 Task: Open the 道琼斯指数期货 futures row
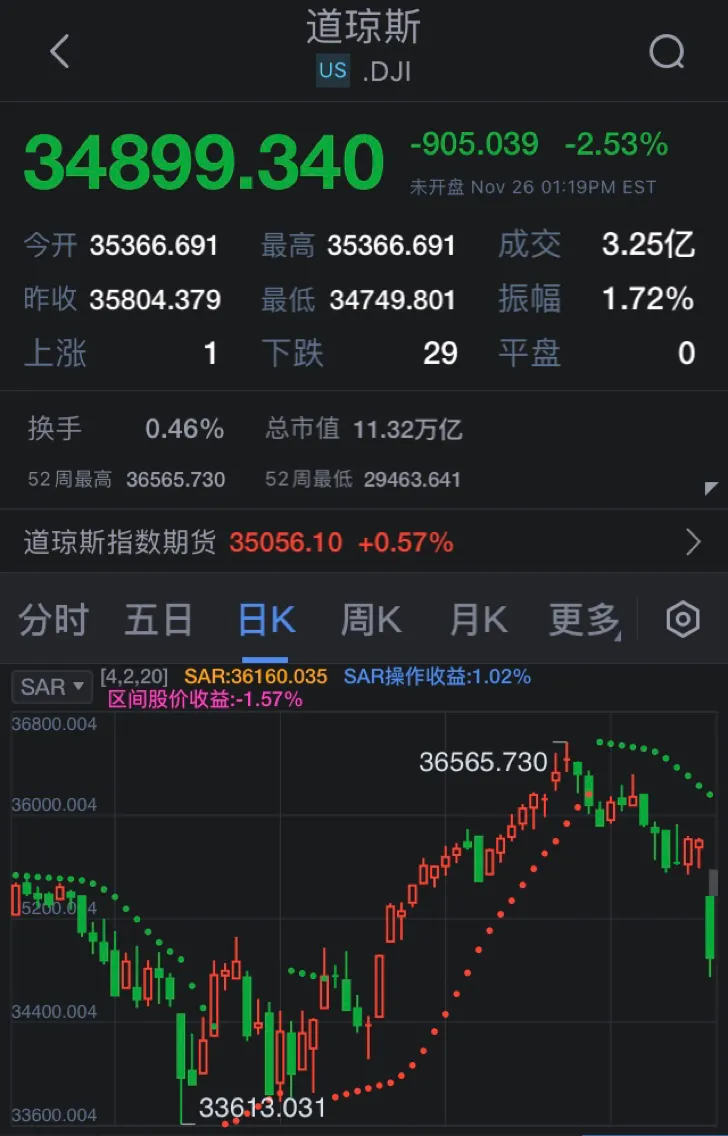(364, 543)
